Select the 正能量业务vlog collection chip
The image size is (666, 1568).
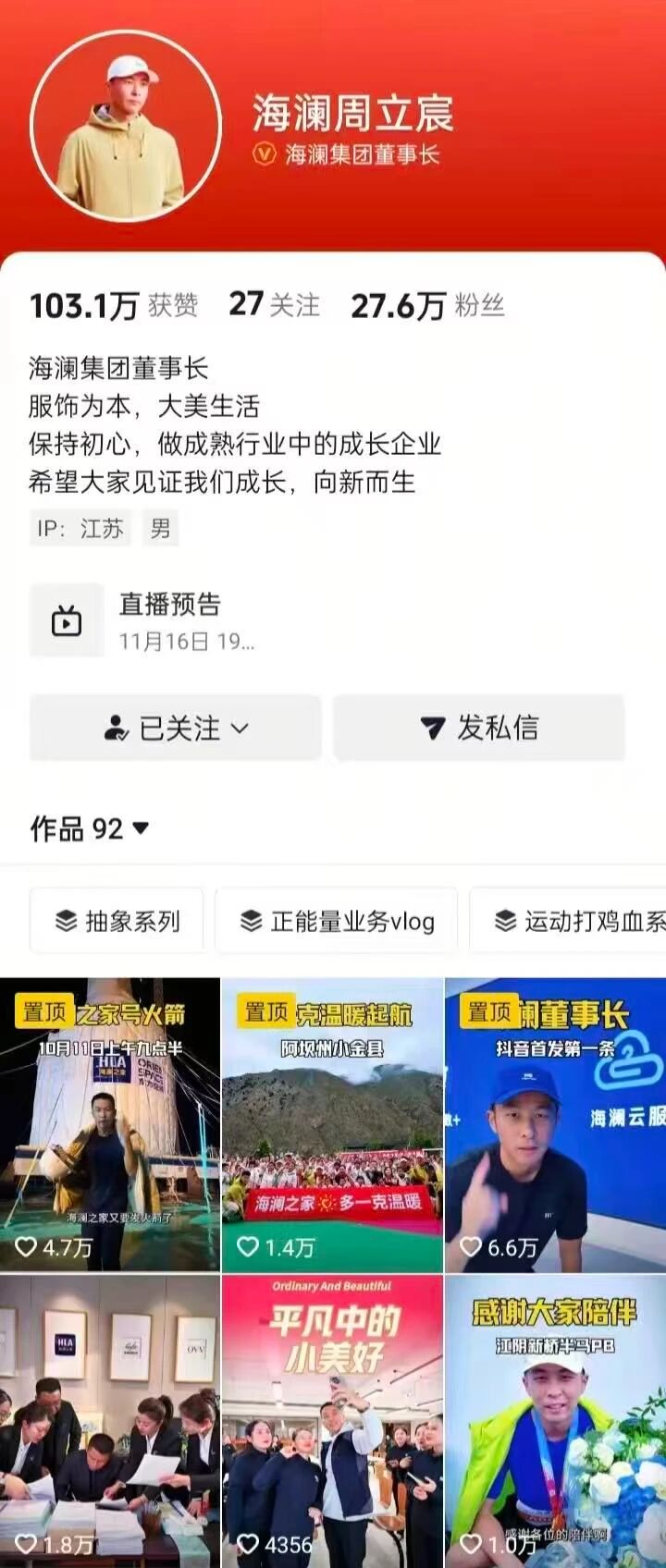tap(337, 921)
